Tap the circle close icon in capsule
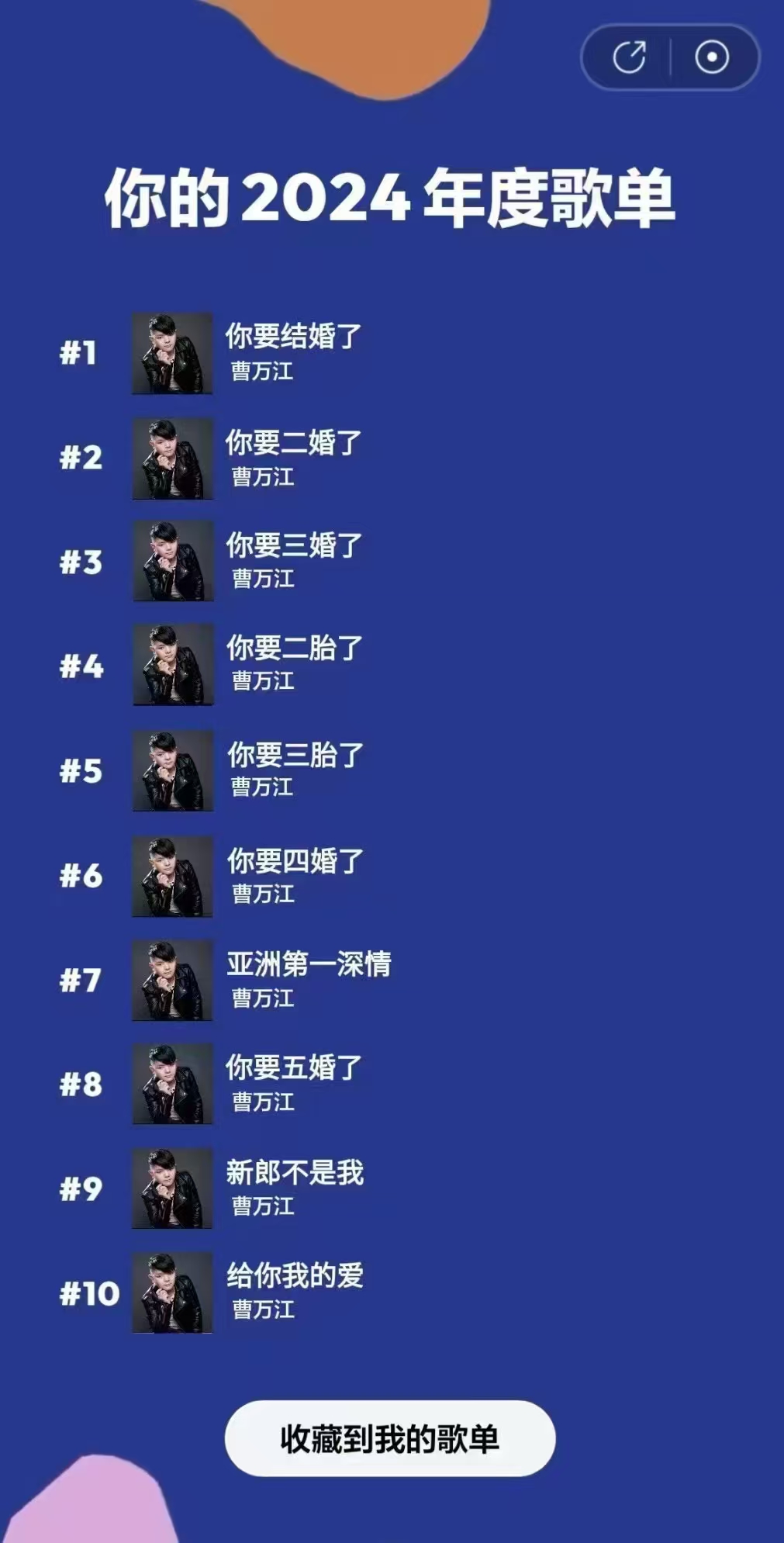784x1543 pixels. pos(712,57)
